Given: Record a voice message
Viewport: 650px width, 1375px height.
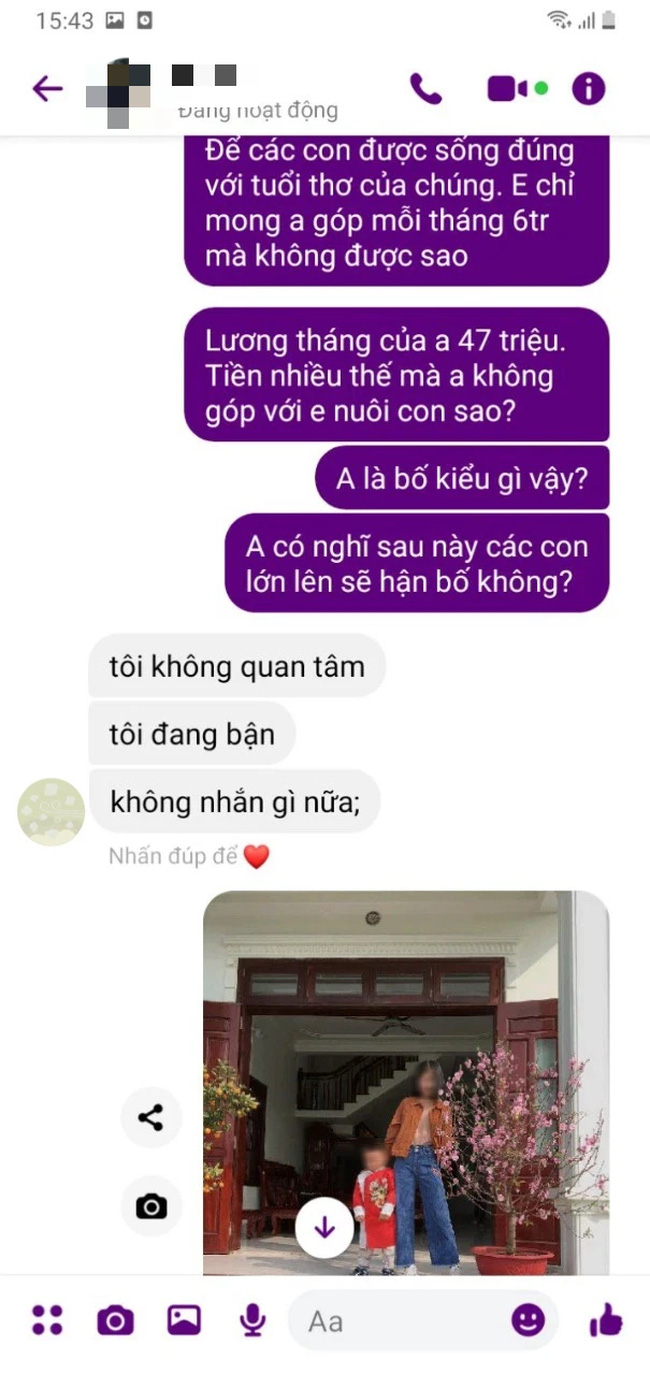Looking at the screenshot, I should [253, 1320].
